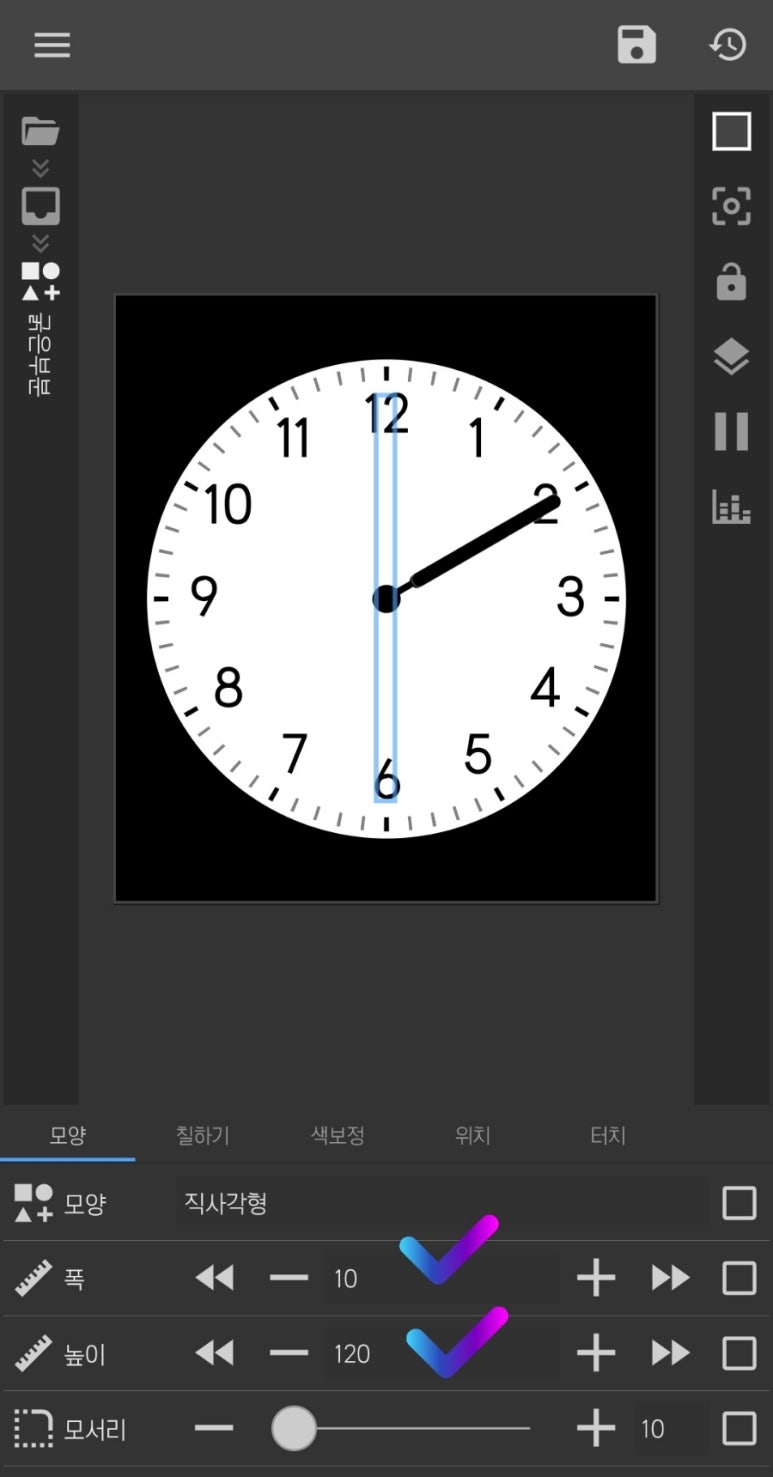Viewport: 773px width, 1477px height.
Task: Tick the checkbox on the 모양 row
Action: [739, 1203]
